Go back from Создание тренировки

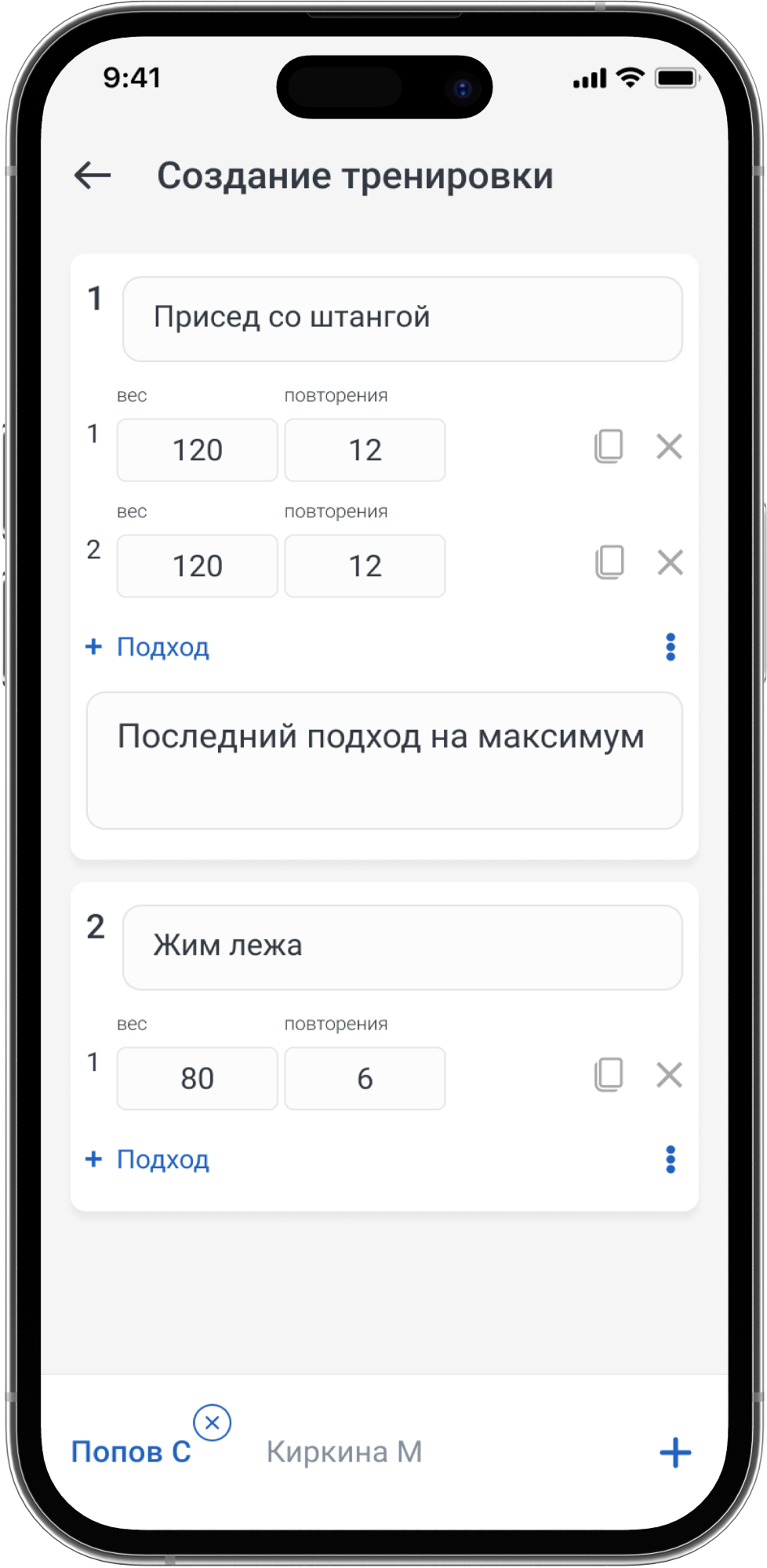pos(93,176)
